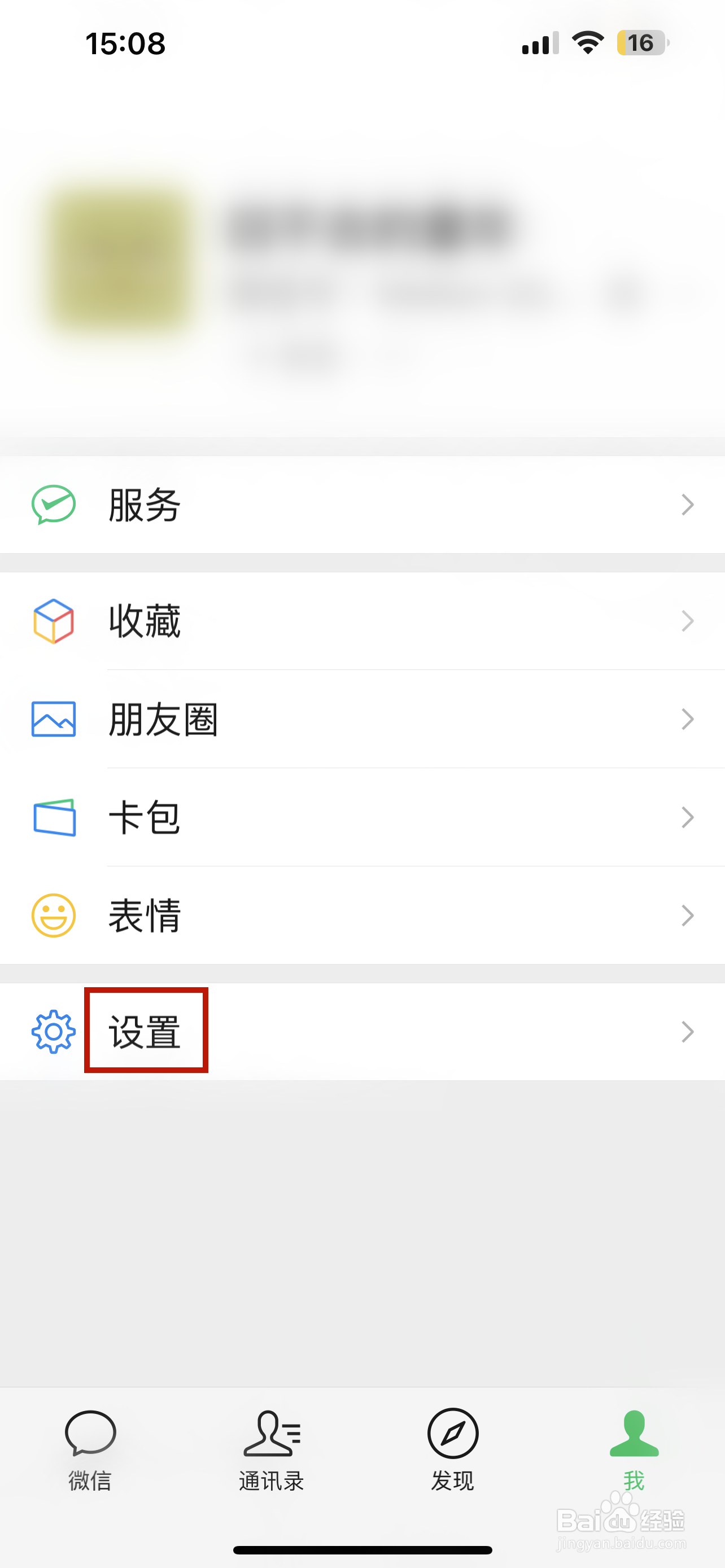Click the 卡包 (Card Package) wallet icon

[x=54, y=817]
